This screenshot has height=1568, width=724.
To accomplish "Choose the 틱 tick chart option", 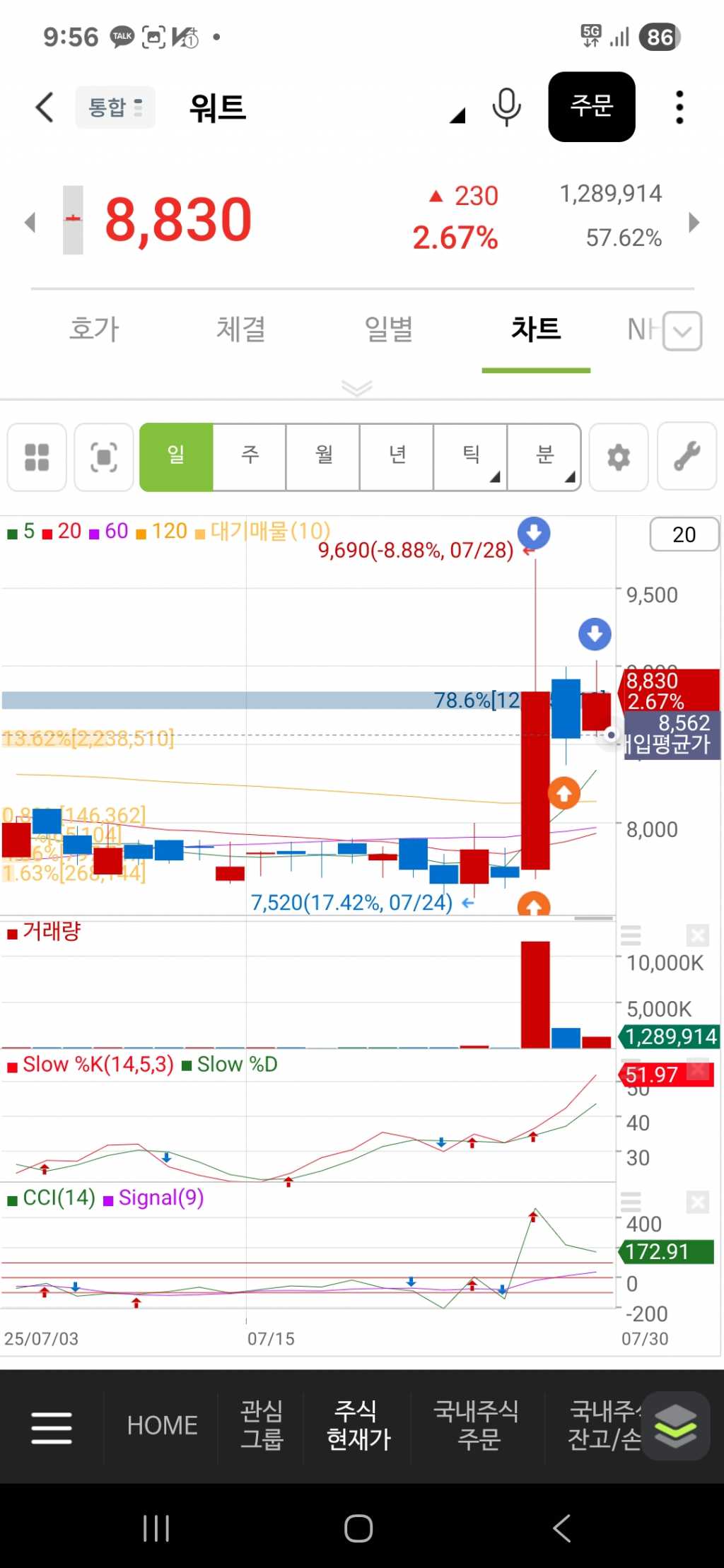I will tap(470, 457).
